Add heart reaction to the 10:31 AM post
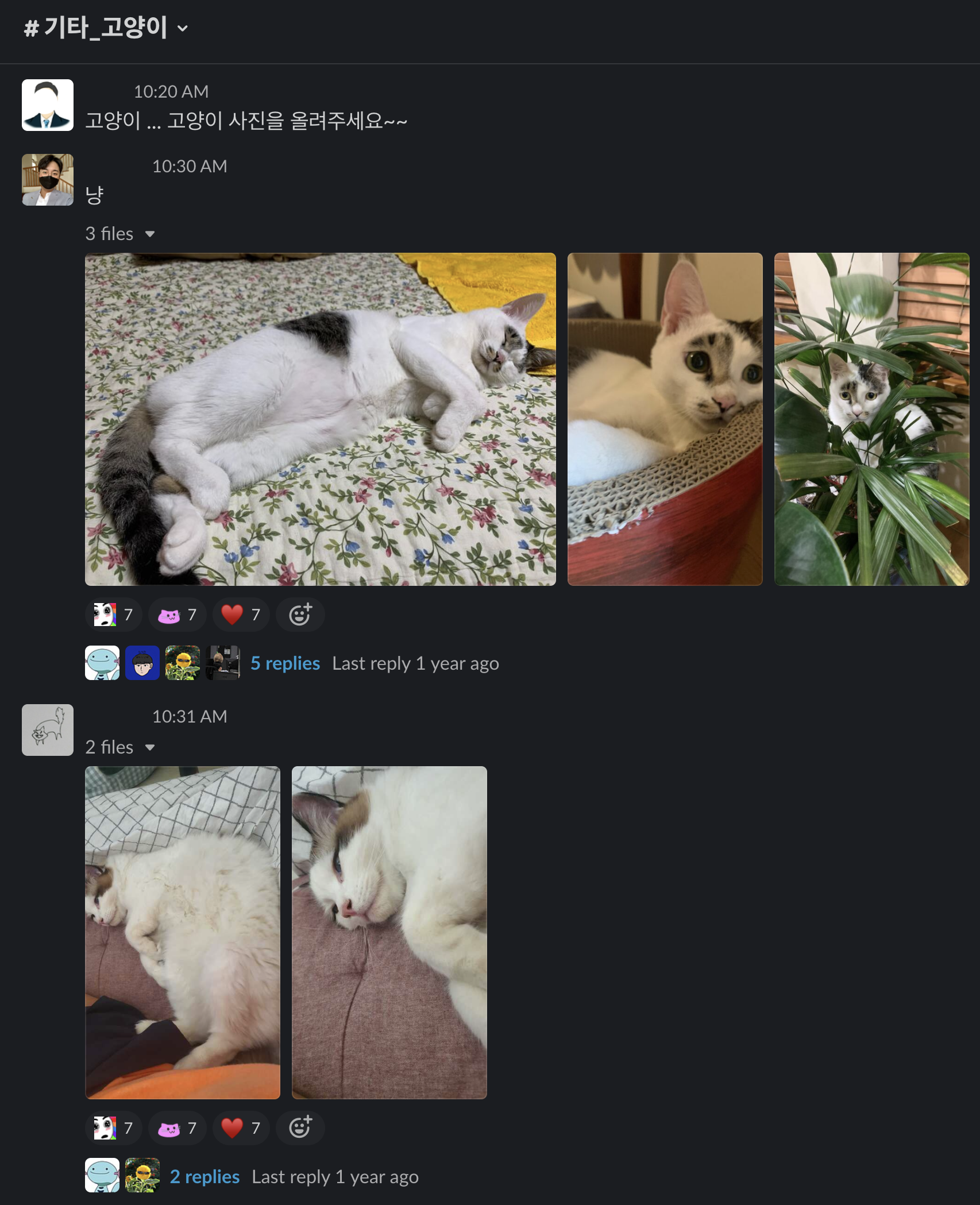The height and width of the screenshot is (1205, 980). 240,1128
